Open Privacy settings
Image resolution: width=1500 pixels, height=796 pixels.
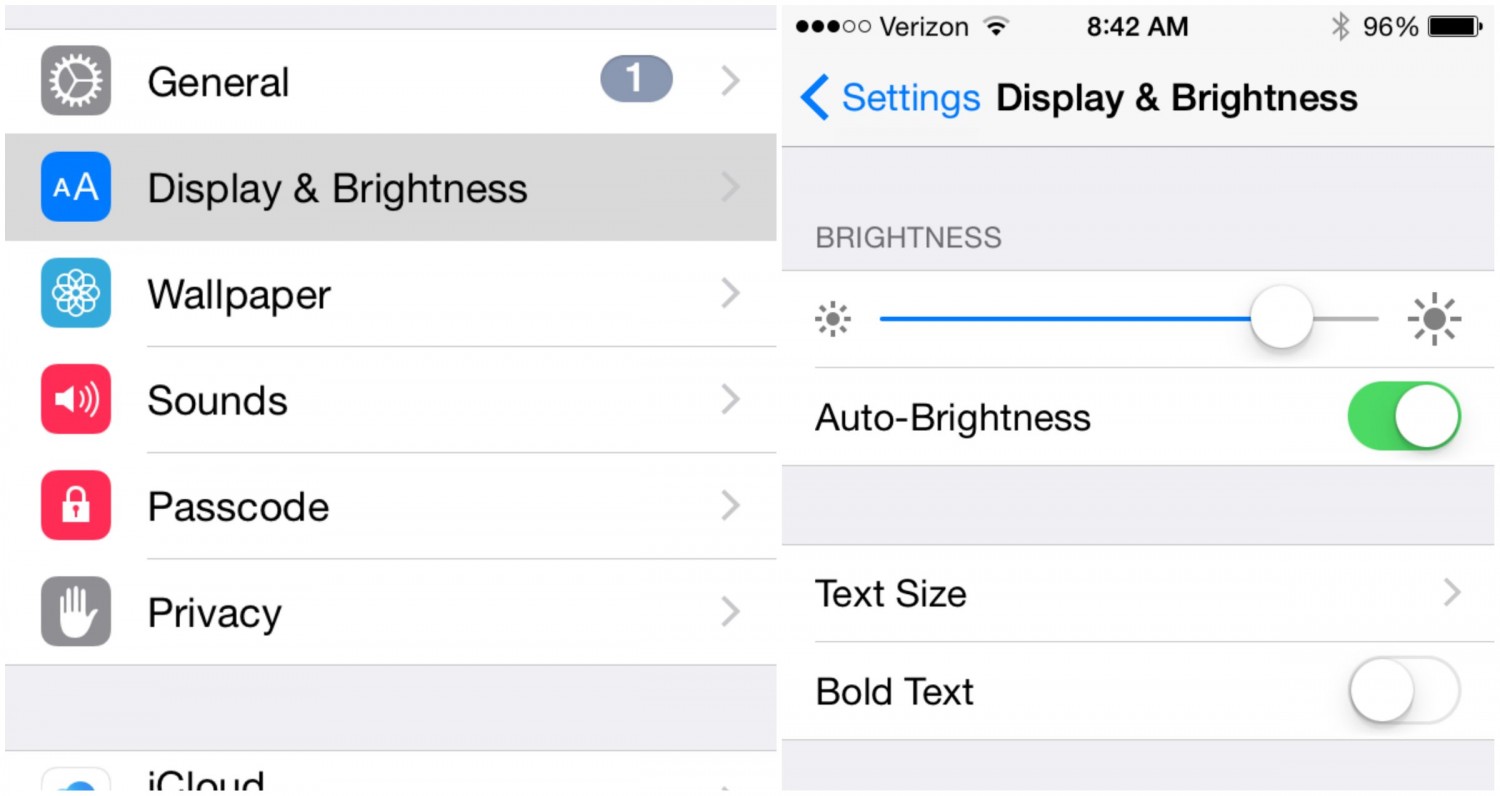click(x=390, y=612)
